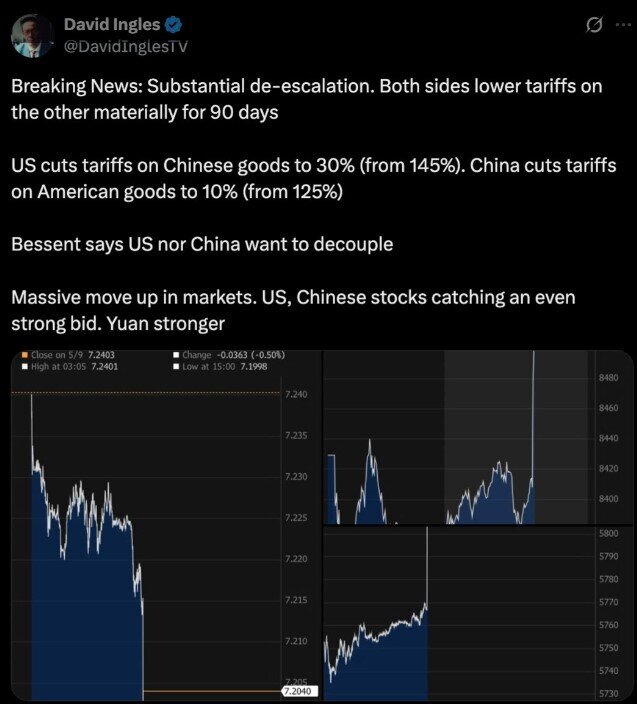
Task: Open the Grok icon on the post
Action: tap(593, 24)
